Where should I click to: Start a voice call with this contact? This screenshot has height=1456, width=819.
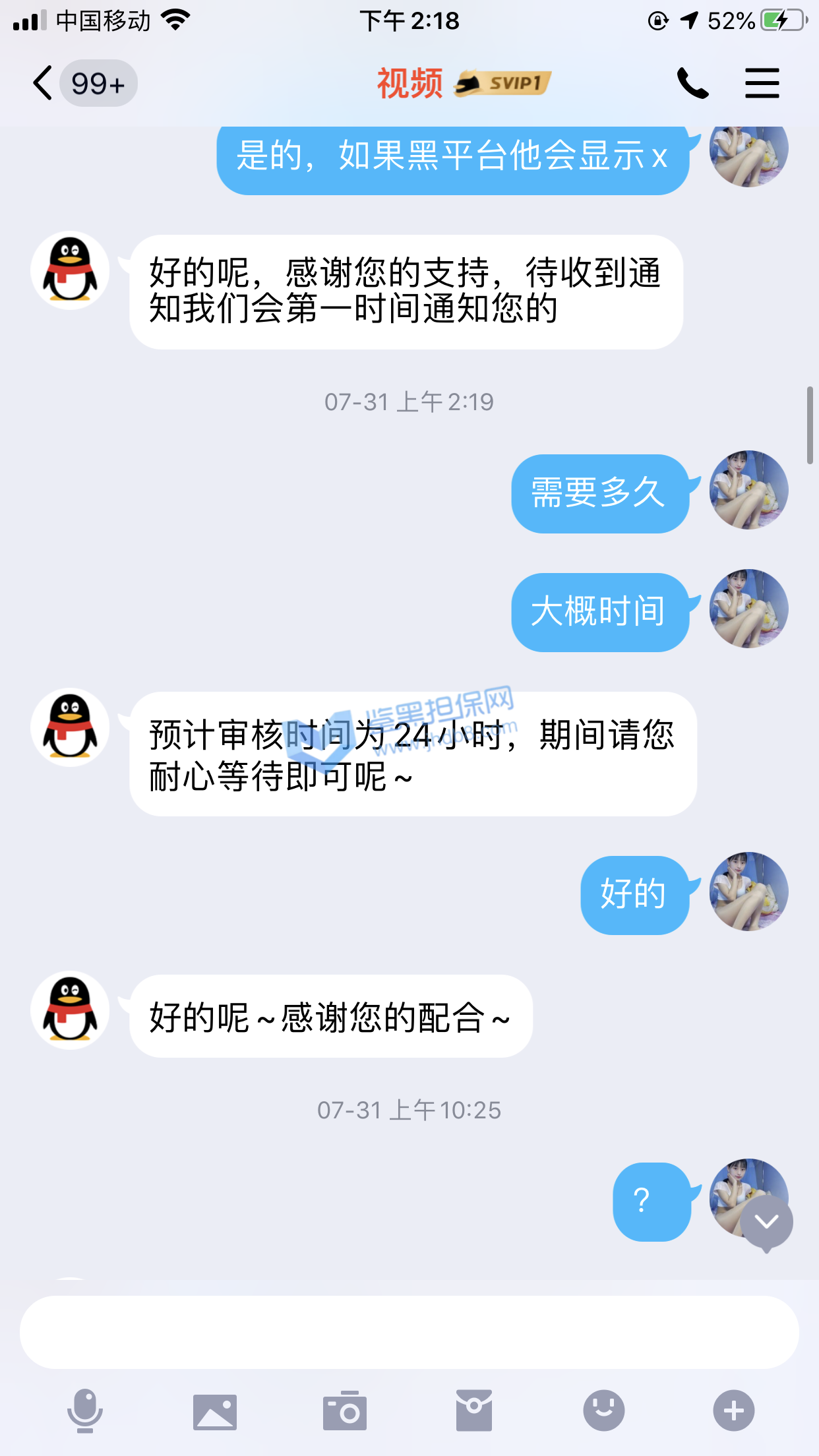coord(692,84)
